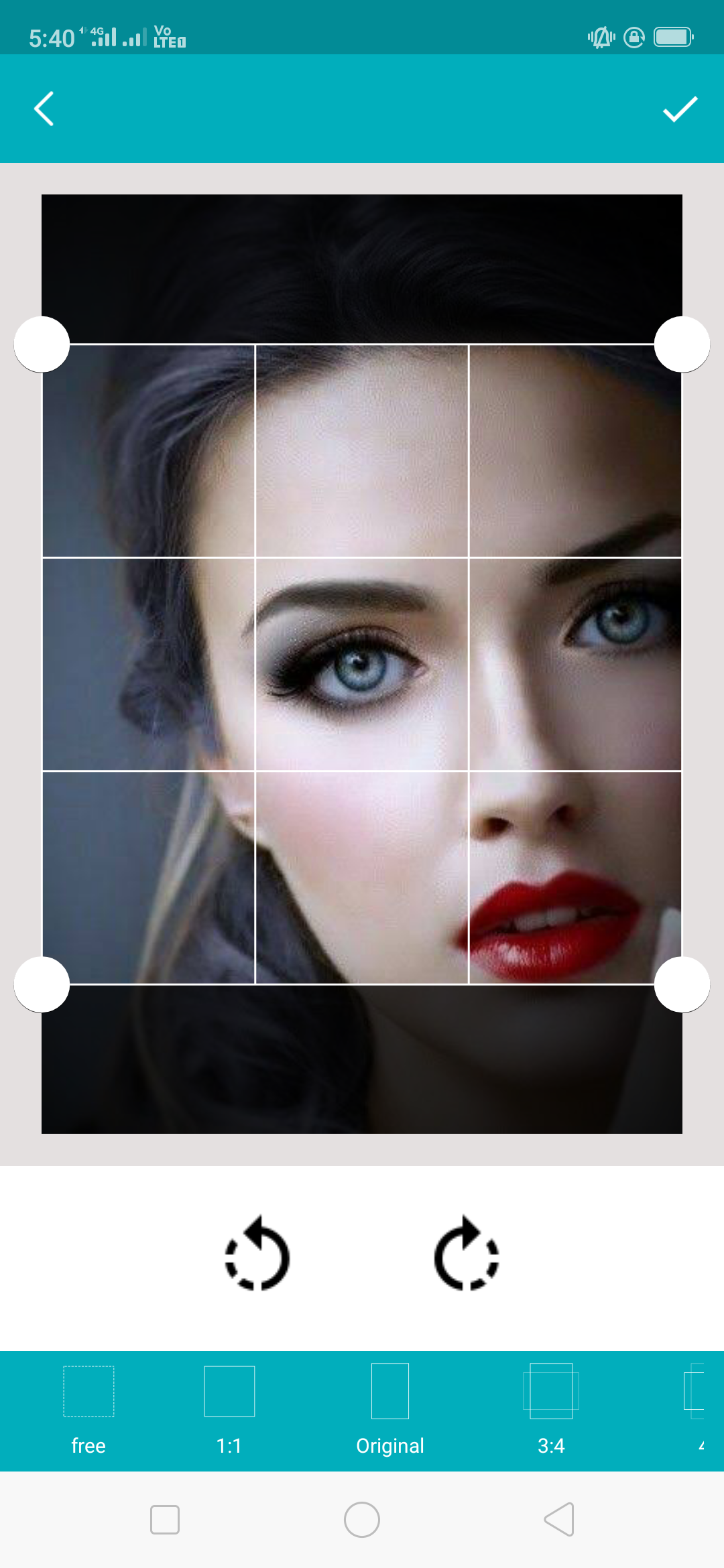Screen dimensions: 724x1568
Task: Tap the recents square navigation button
Action: click(166, 1520)
